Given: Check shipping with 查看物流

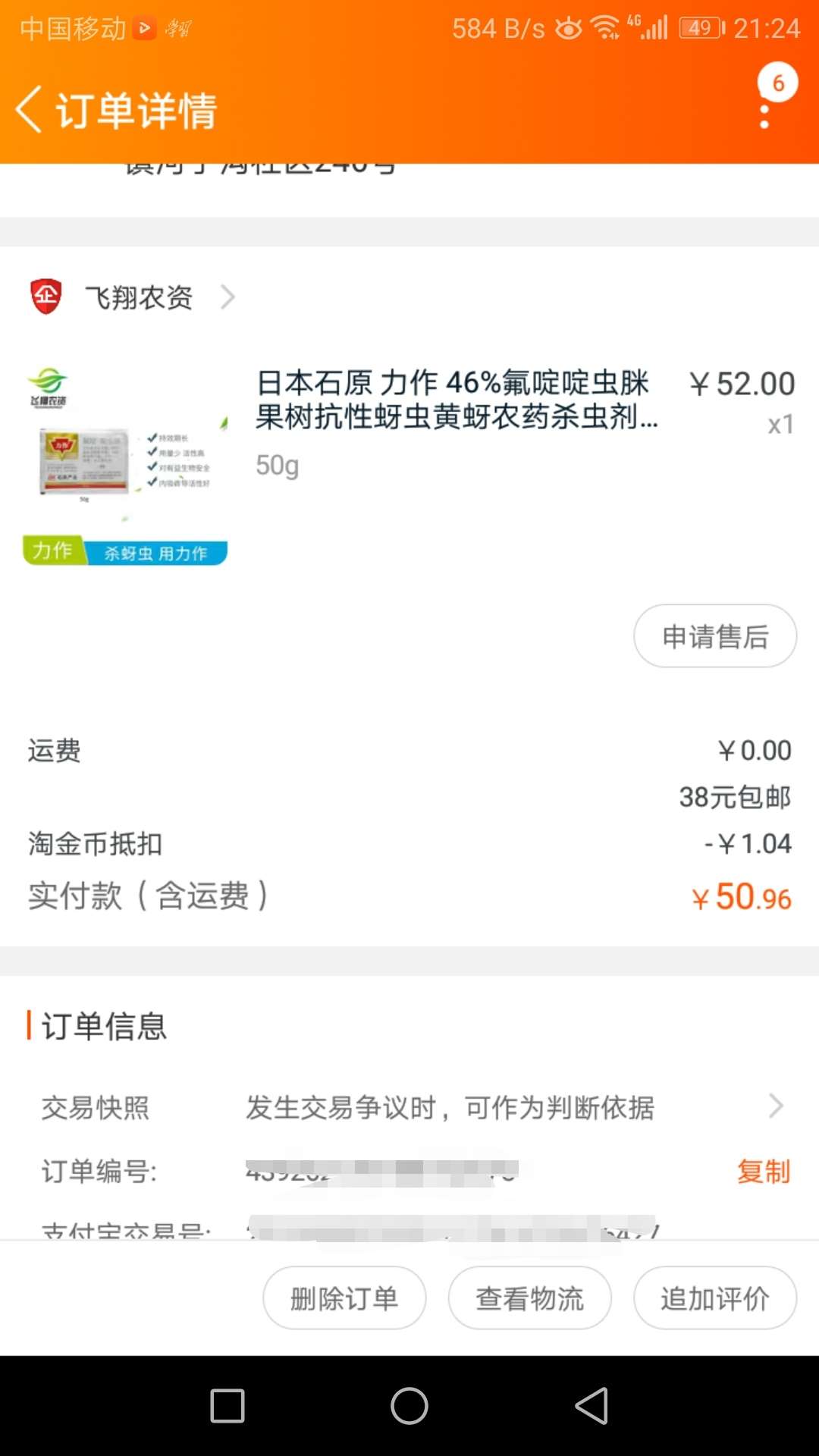Looking at the screenshot, I should pos(529,1298).
